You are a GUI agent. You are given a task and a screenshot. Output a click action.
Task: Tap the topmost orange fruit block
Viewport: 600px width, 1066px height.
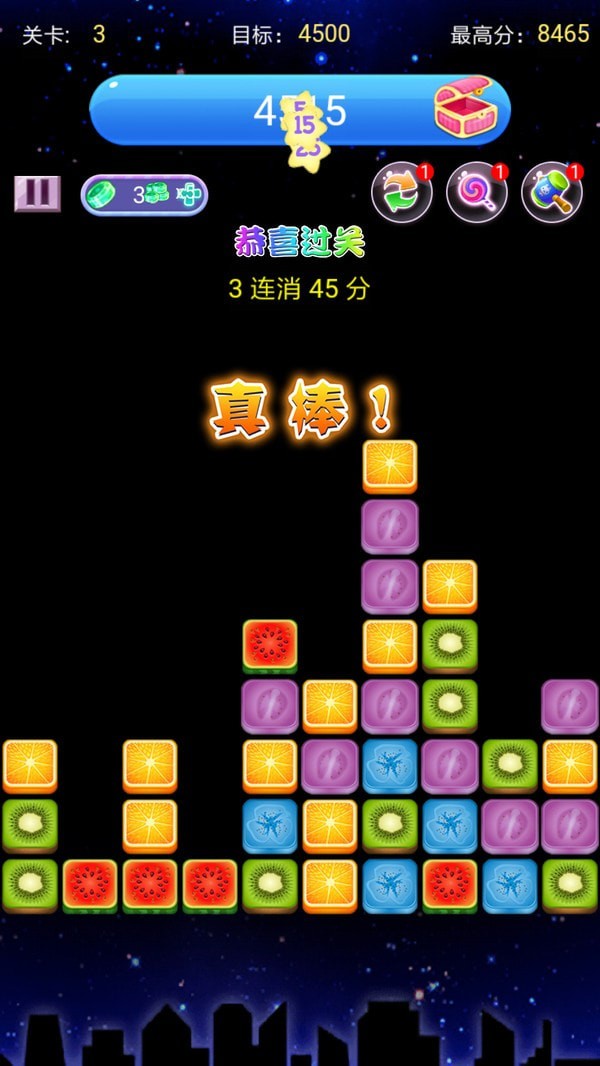[390, 466]
